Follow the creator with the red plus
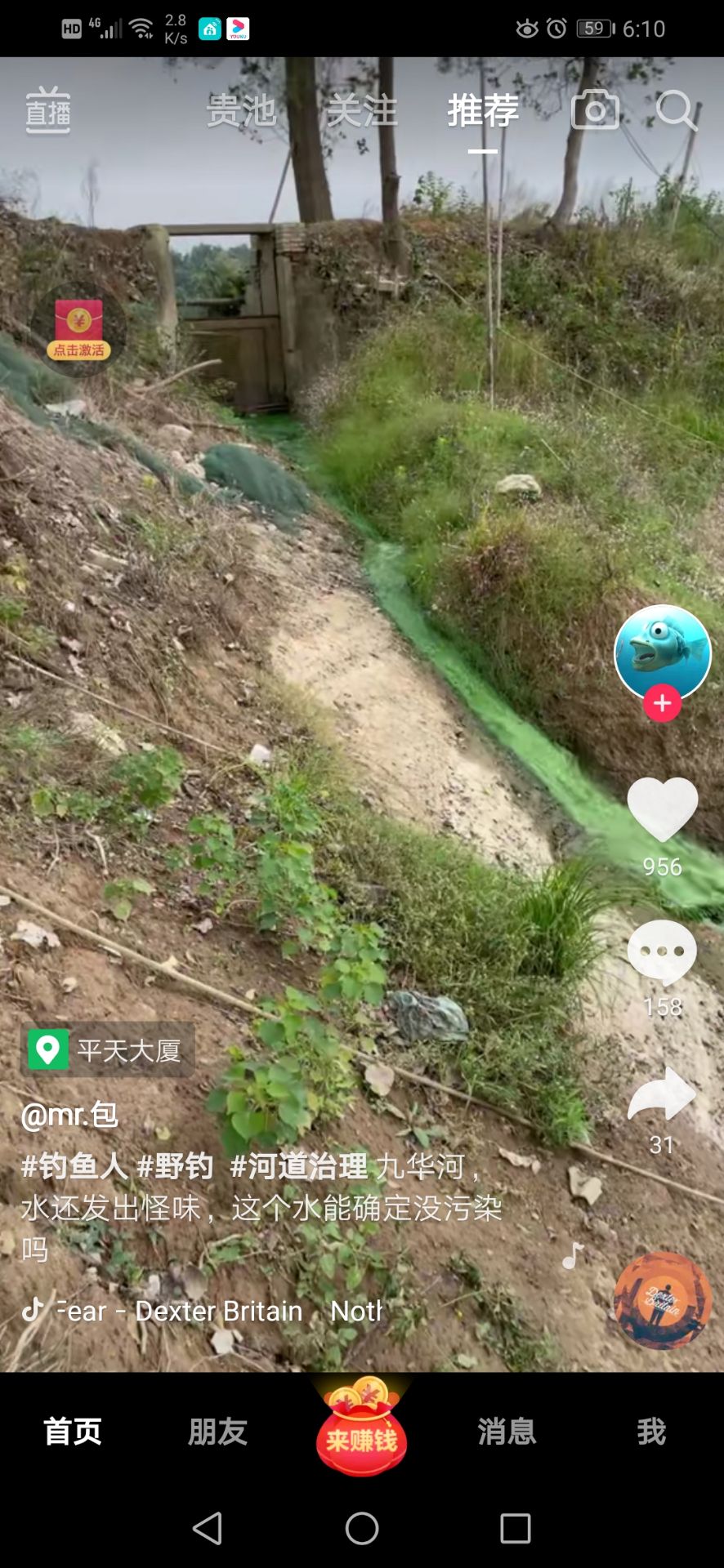Viewport: 724px width, 1568px height. [662, 704]
